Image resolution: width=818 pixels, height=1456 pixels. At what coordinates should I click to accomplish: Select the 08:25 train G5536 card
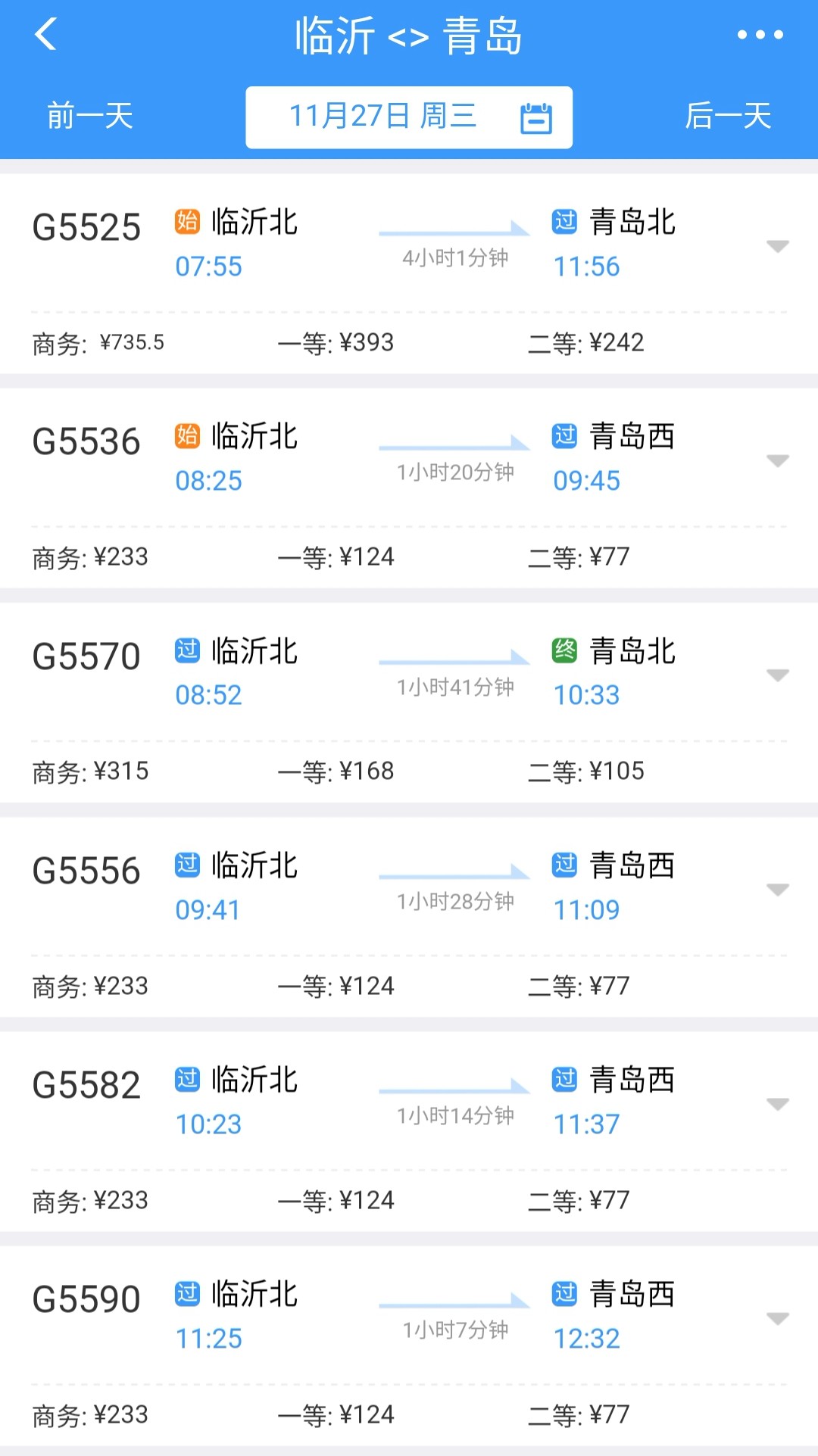pos(409,488)
